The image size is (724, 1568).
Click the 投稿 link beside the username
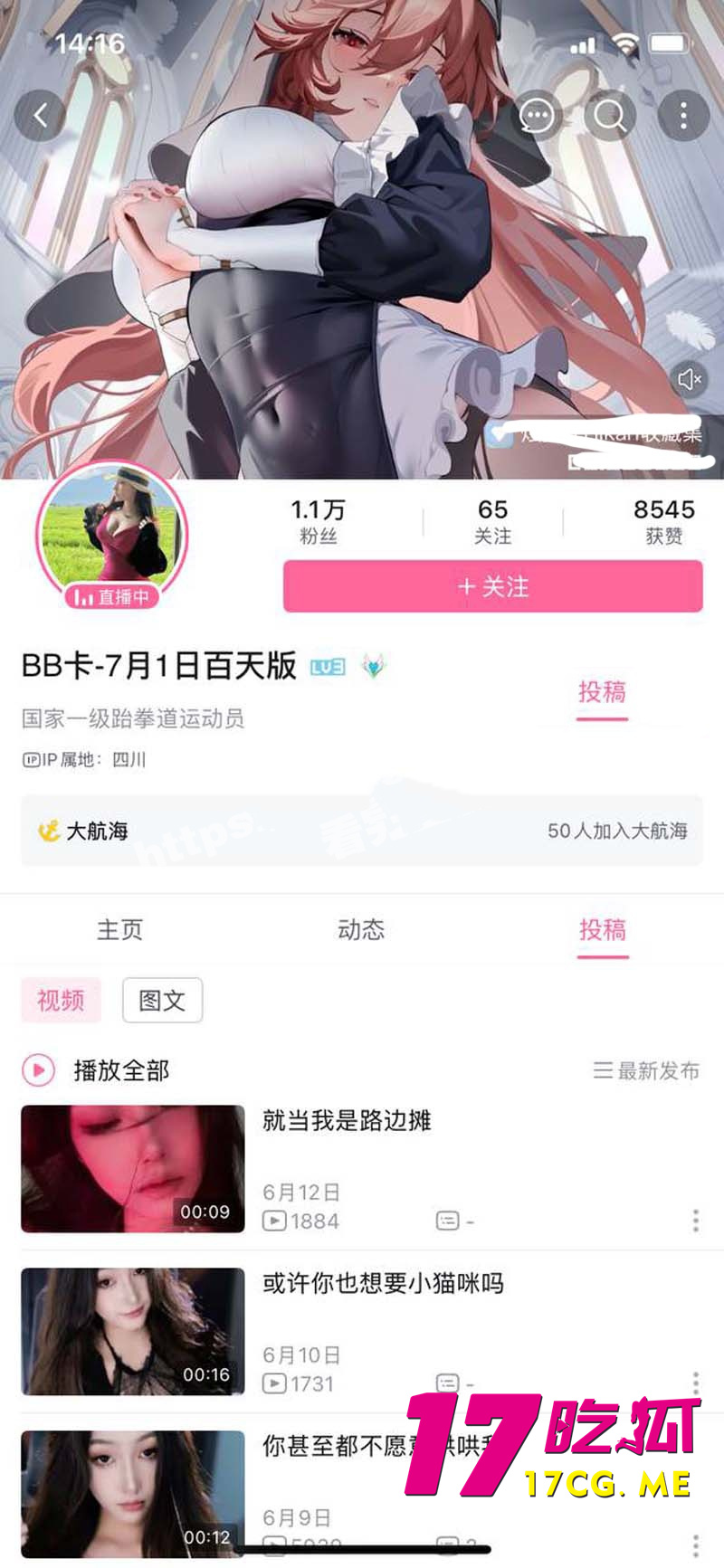(x=603, y=693)
